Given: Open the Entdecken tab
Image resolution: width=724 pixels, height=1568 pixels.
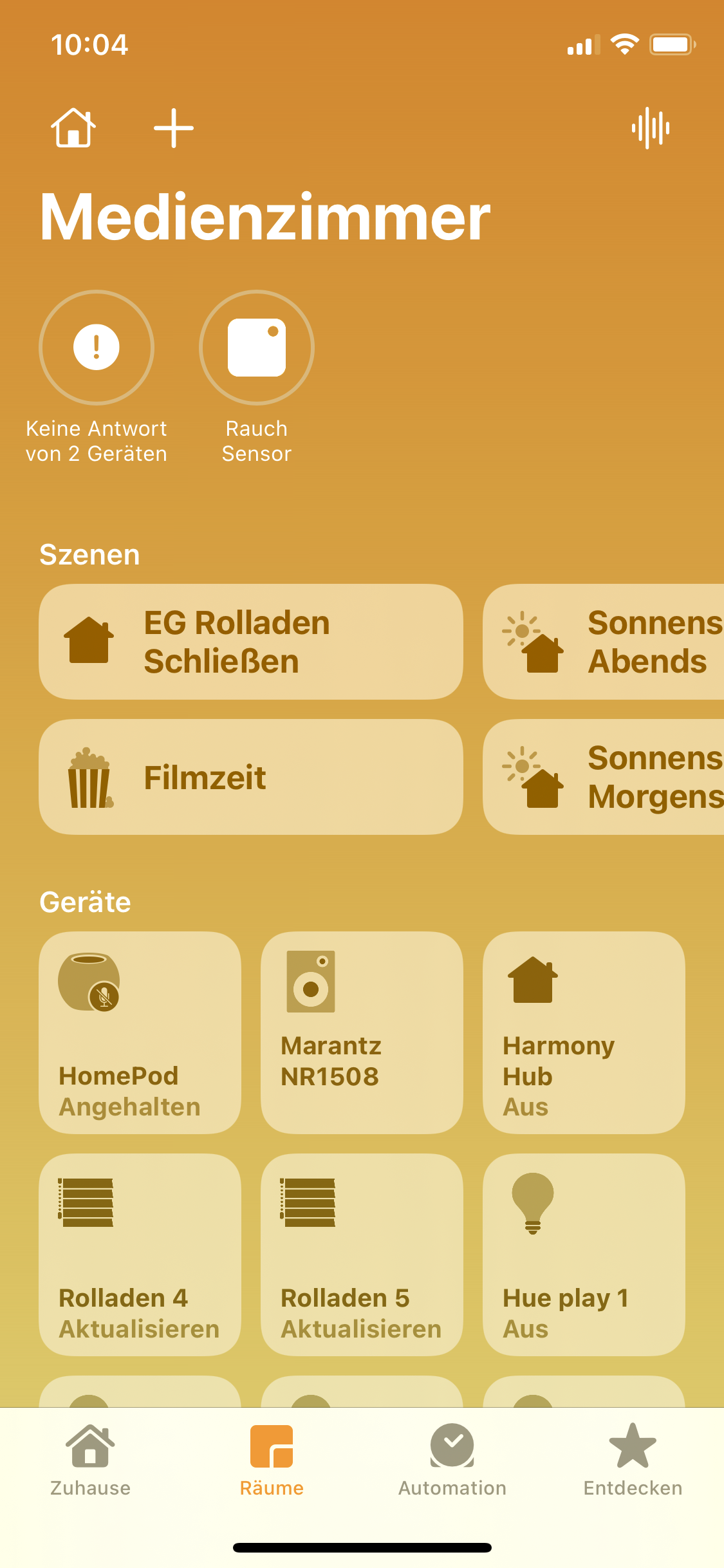Looking at the screenshot, I should pos(633,1460).
